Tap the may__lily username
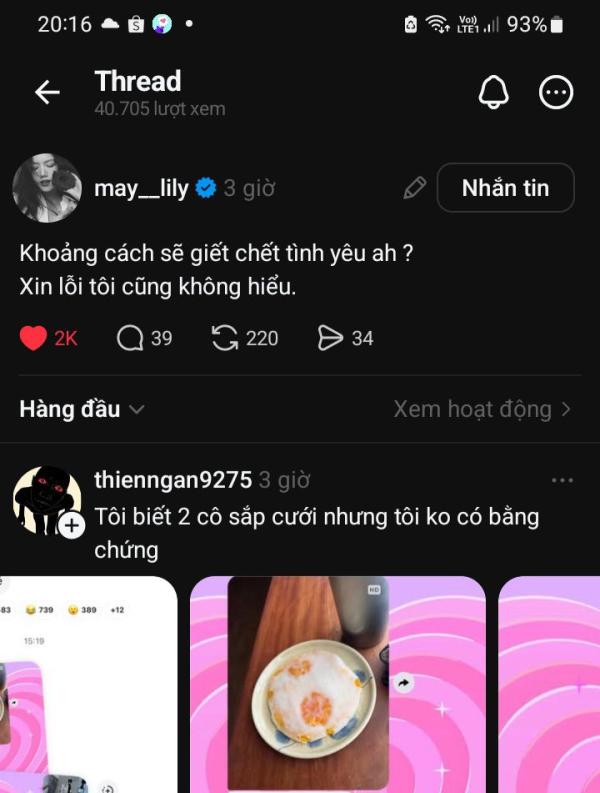This screenshot has width=600, height=793. 141,188
